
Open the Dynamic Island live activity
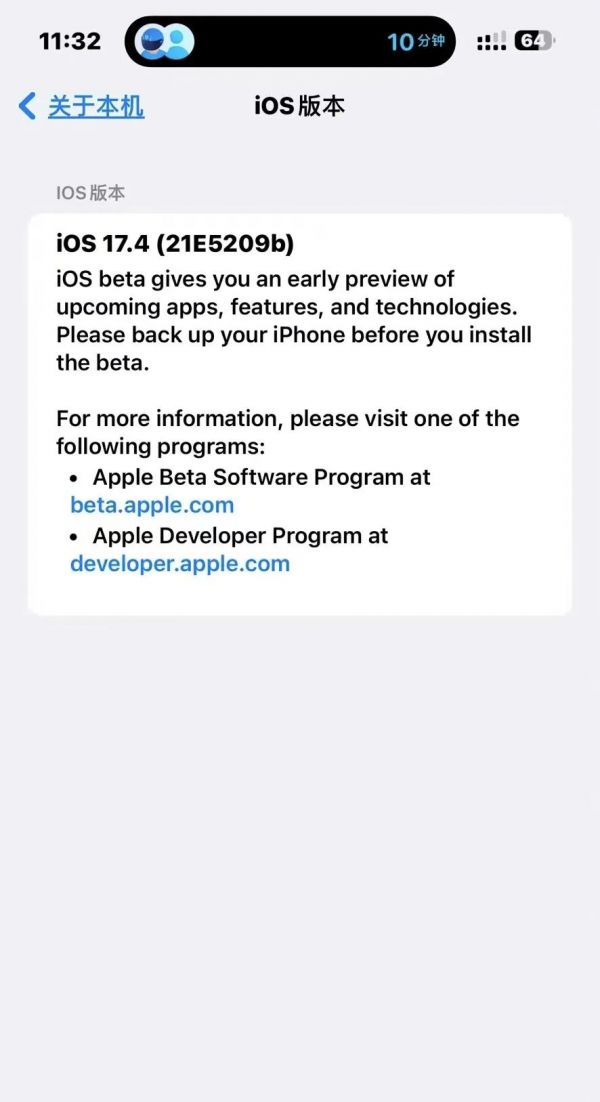[289, 41]
